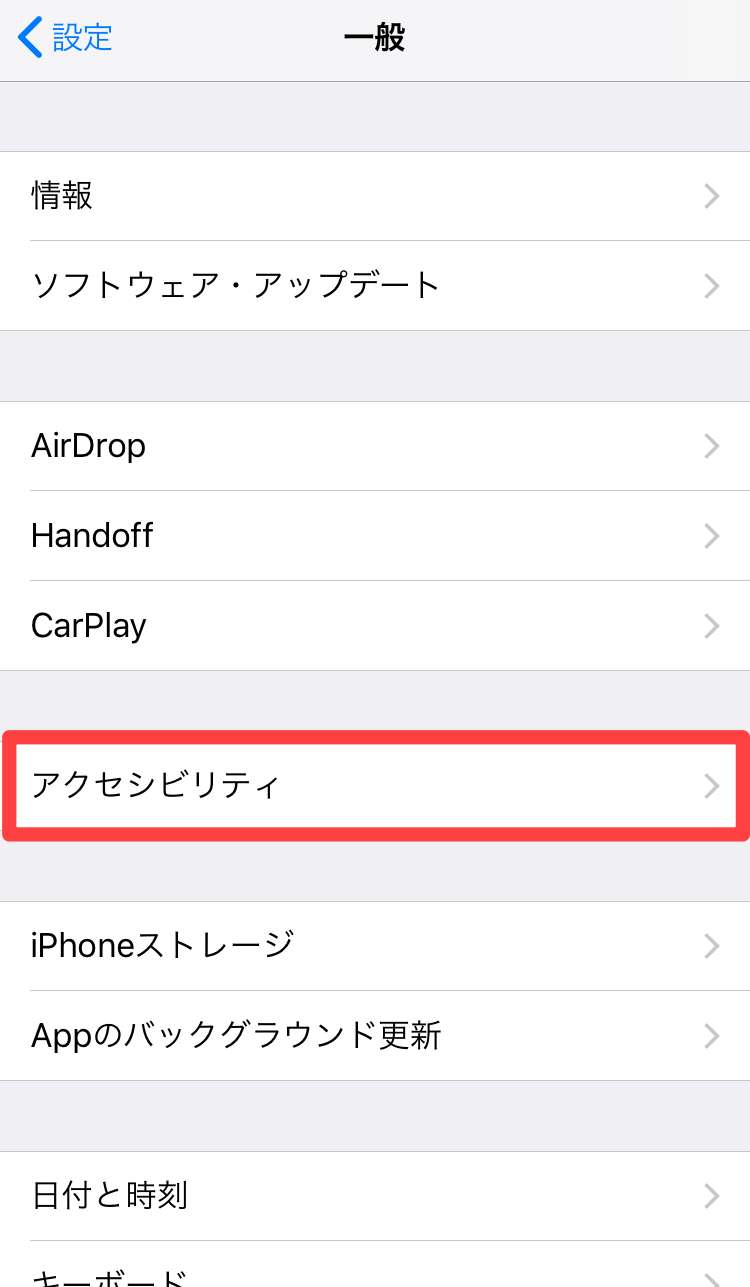Open iPhoneストレージ

(375, 946)
